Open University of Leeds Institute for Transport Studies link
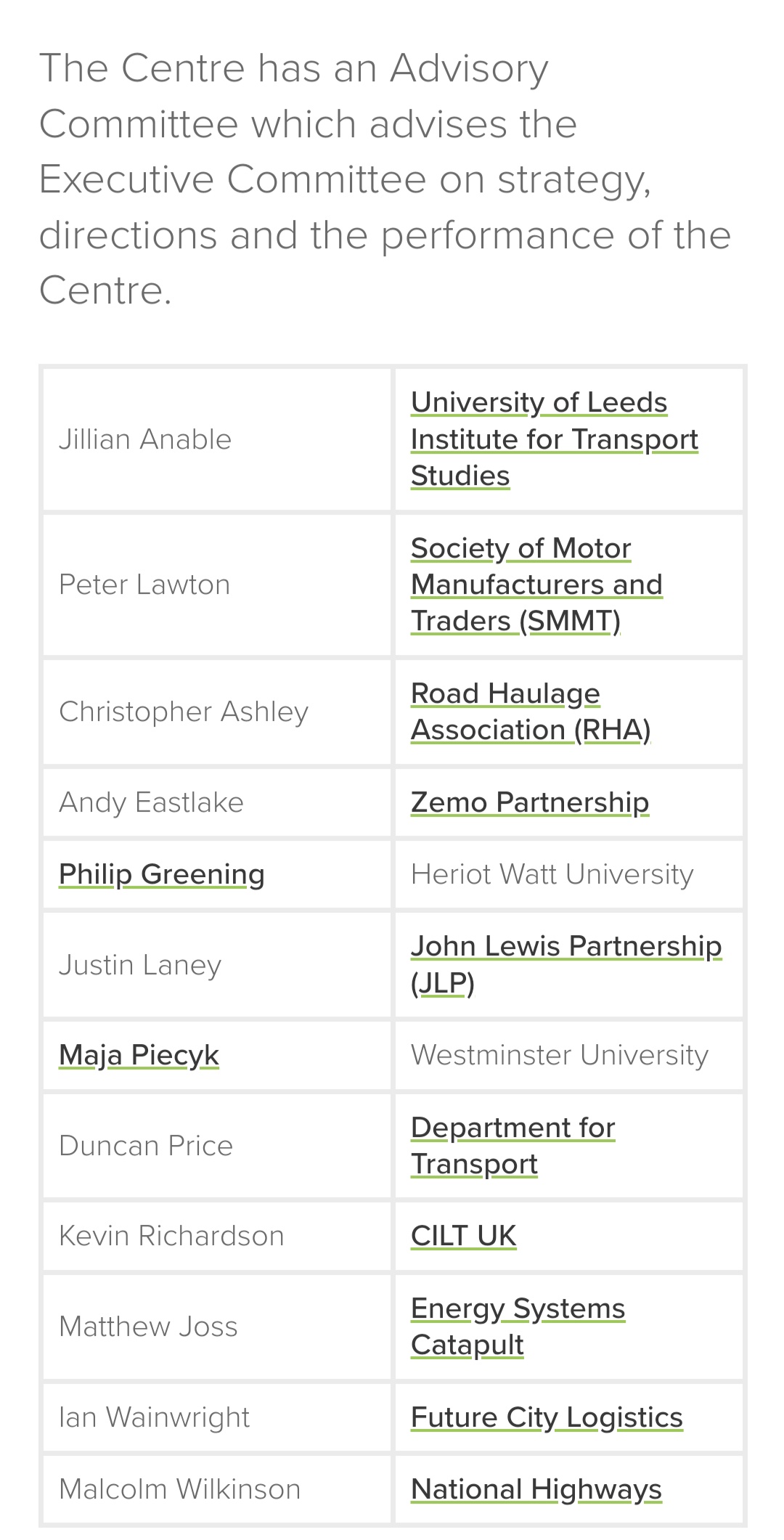The width and height of the screenshot is (784, 1540). 555,439
